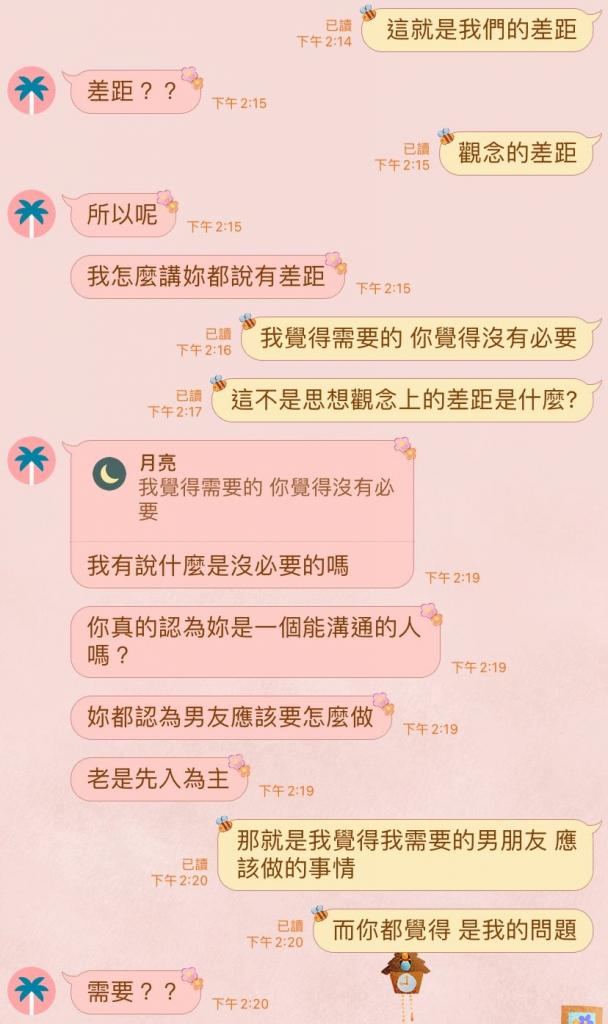Image resolution: width=608 pixels, height=1024 pixels.
Task: Jump to quoted 月亮 message in reply bubble
Action: (x=242, y=489)
